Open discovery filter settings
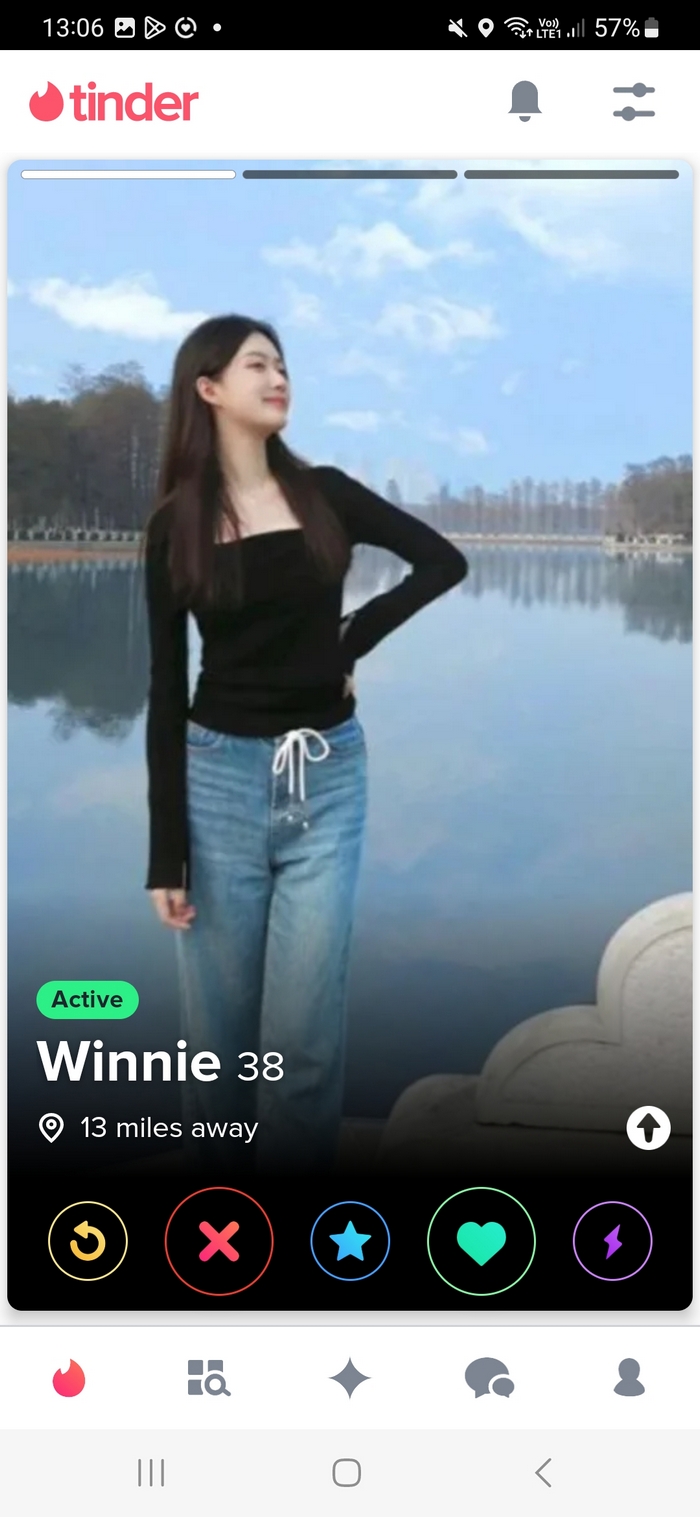The width and height of the screenshot is (700, 1517). tap(633, 102)
